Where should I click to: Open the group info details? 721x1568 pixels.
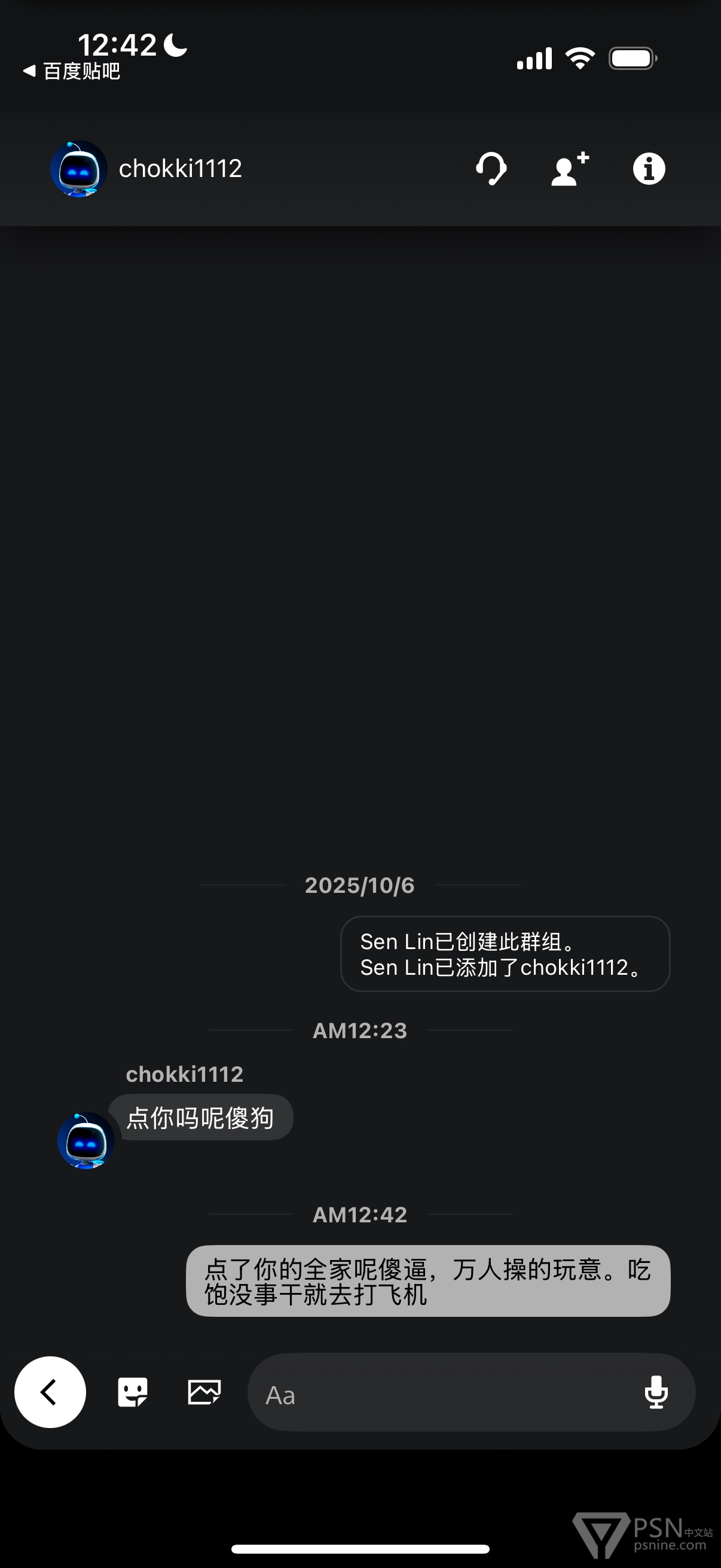pyautogui.click(x=649, y=169)
